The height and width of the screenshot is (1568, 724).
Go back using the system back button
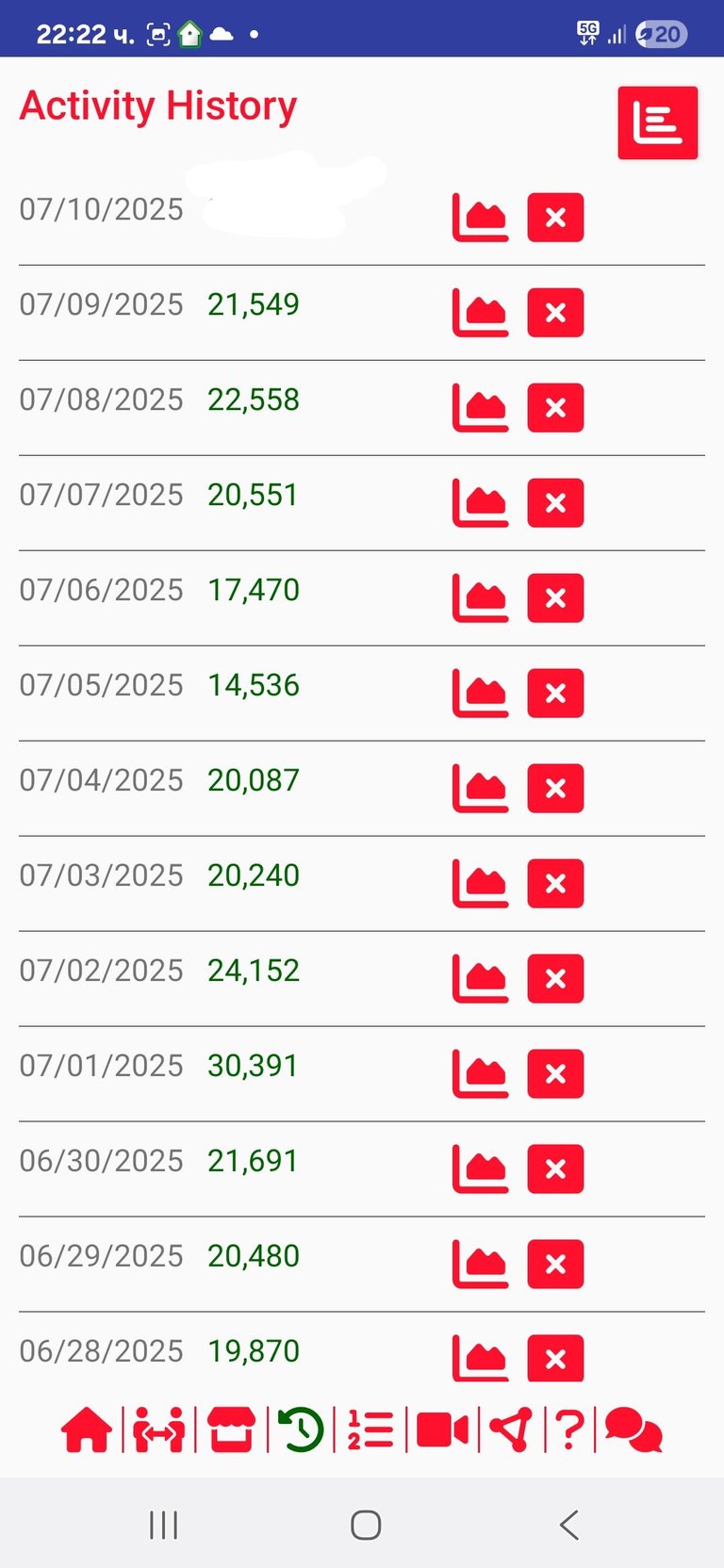pyautogui.click(x=568, y=1525)
